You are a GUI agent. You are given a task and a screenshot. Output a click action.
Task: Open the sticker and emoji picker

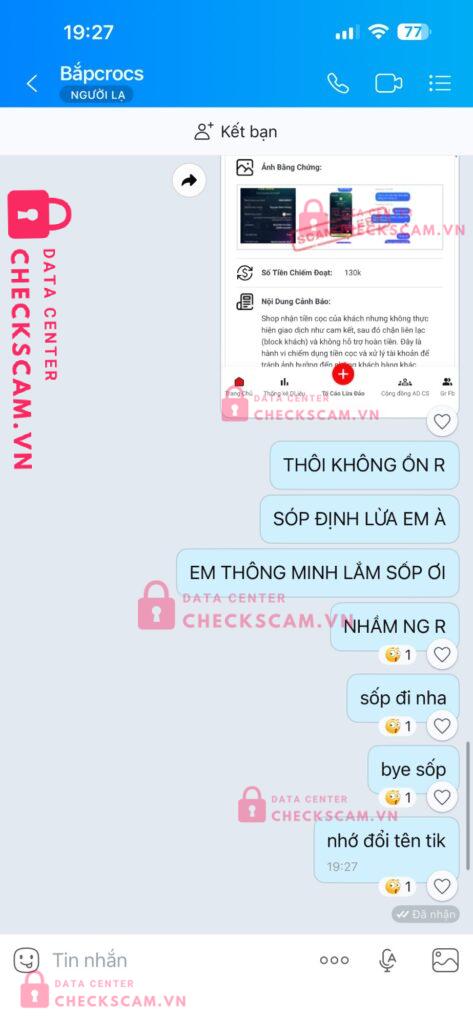[x=26, y=960]
